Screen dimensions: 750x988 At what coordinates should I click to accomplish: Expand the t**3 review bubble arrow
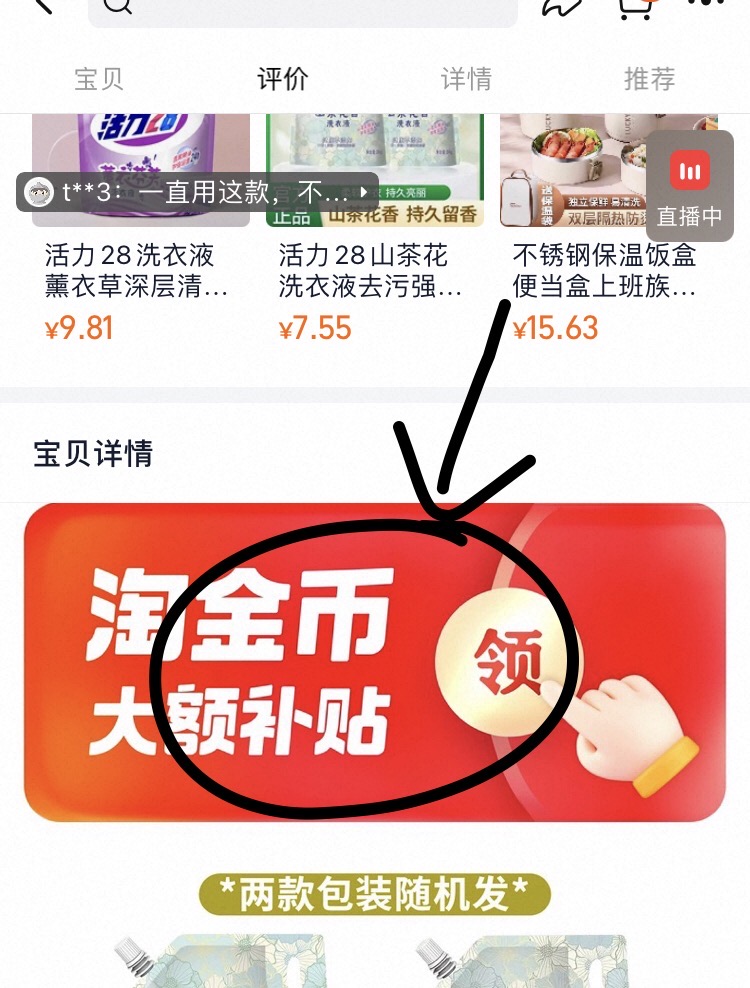(x=362, y=191)
